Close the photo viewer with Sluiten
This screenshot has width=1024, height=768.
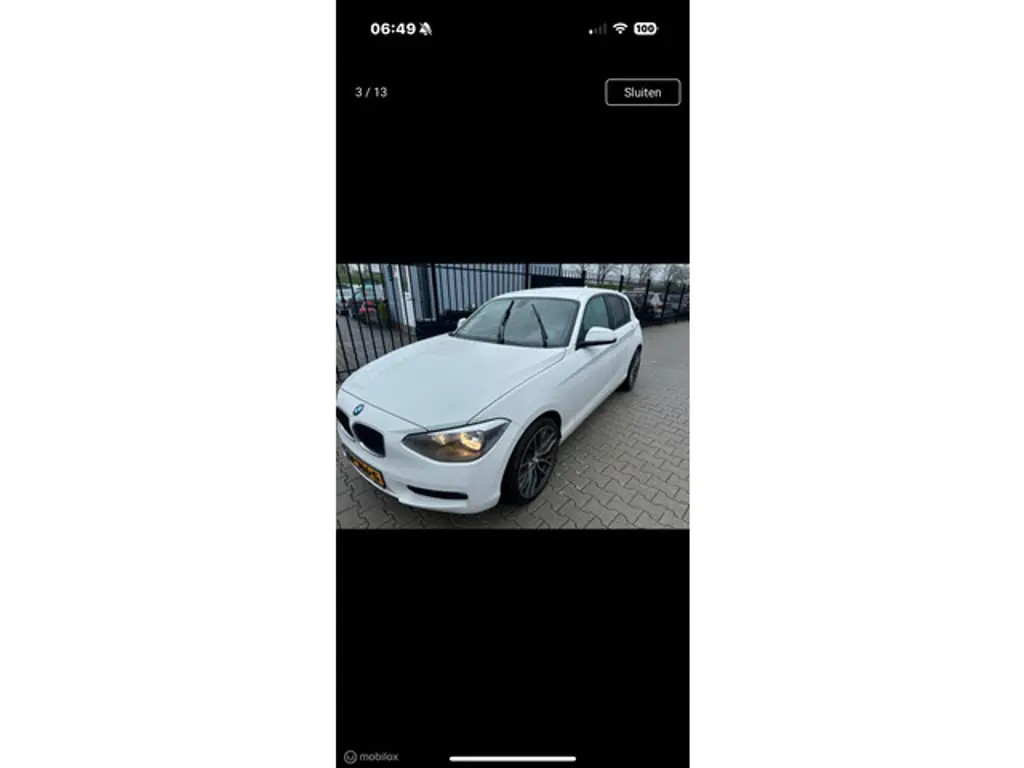(642, 92)
